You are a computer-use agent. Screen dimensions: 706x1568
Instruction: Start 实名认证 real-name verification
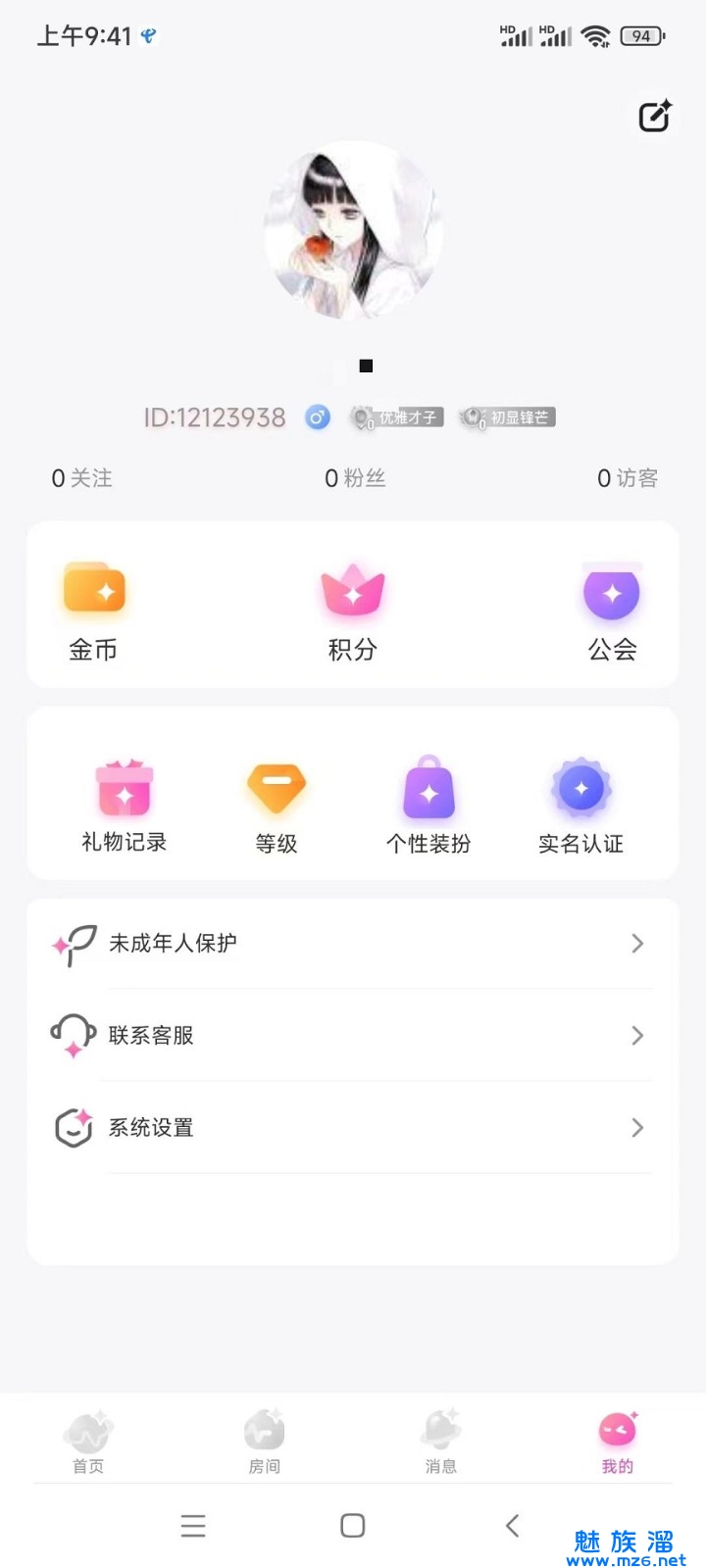pyautogui.click(x=580, y=805)
